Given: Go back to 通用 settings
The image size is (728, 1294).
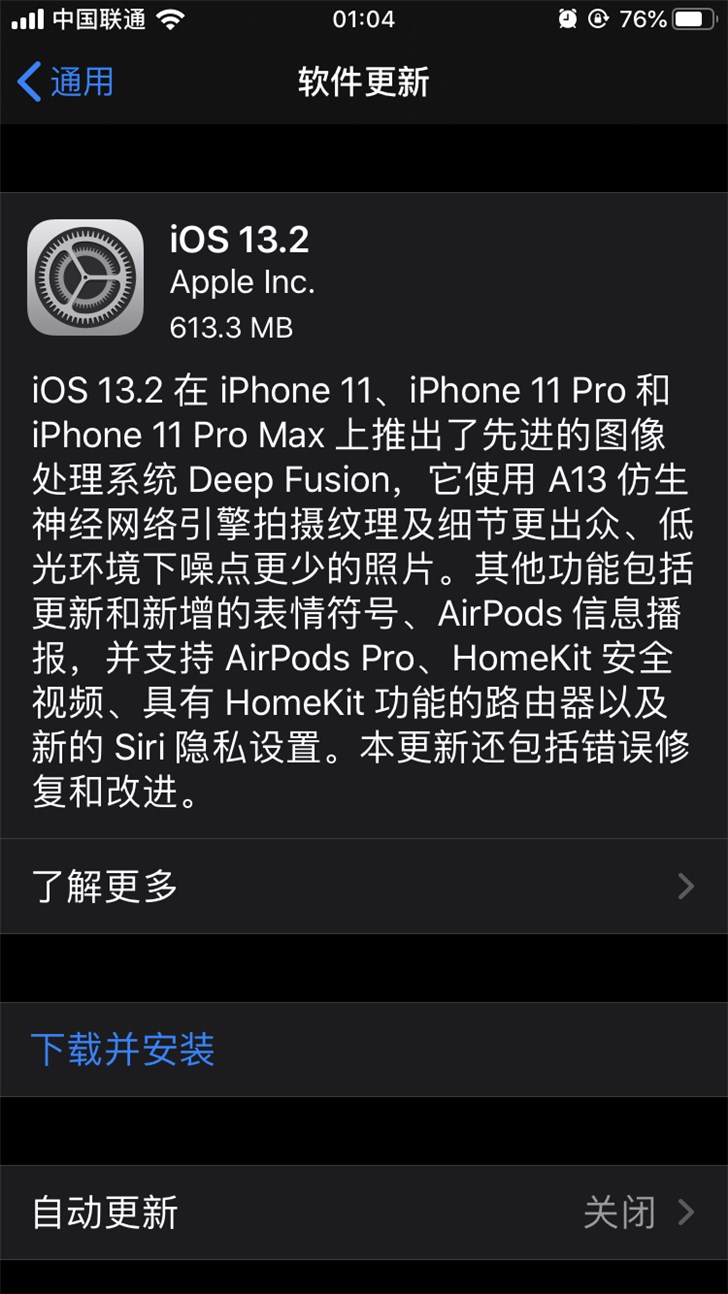Looking at the screenshot, I should coord(66,82).
